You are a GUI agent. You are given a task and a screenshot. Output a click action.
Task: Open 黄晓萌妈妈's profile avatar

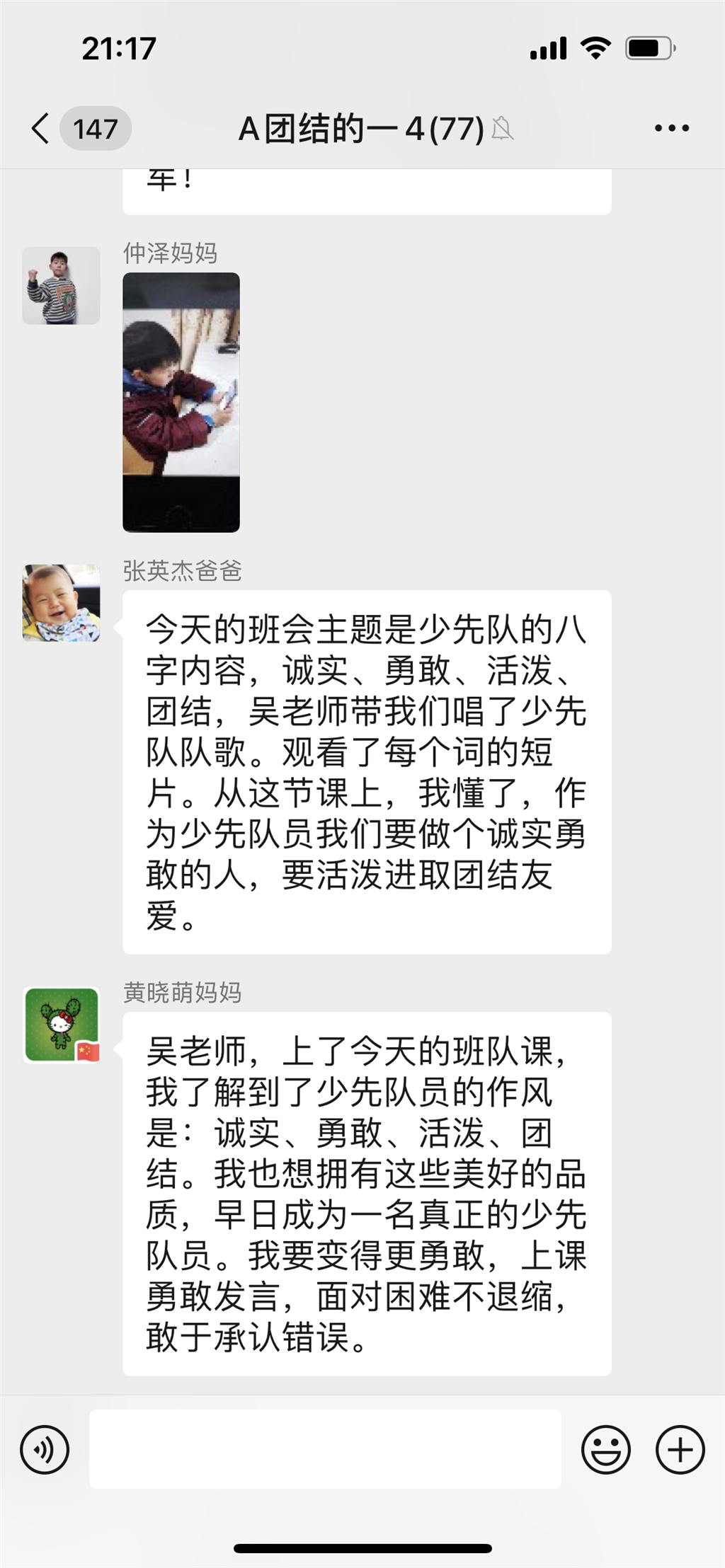point(61,1025)
